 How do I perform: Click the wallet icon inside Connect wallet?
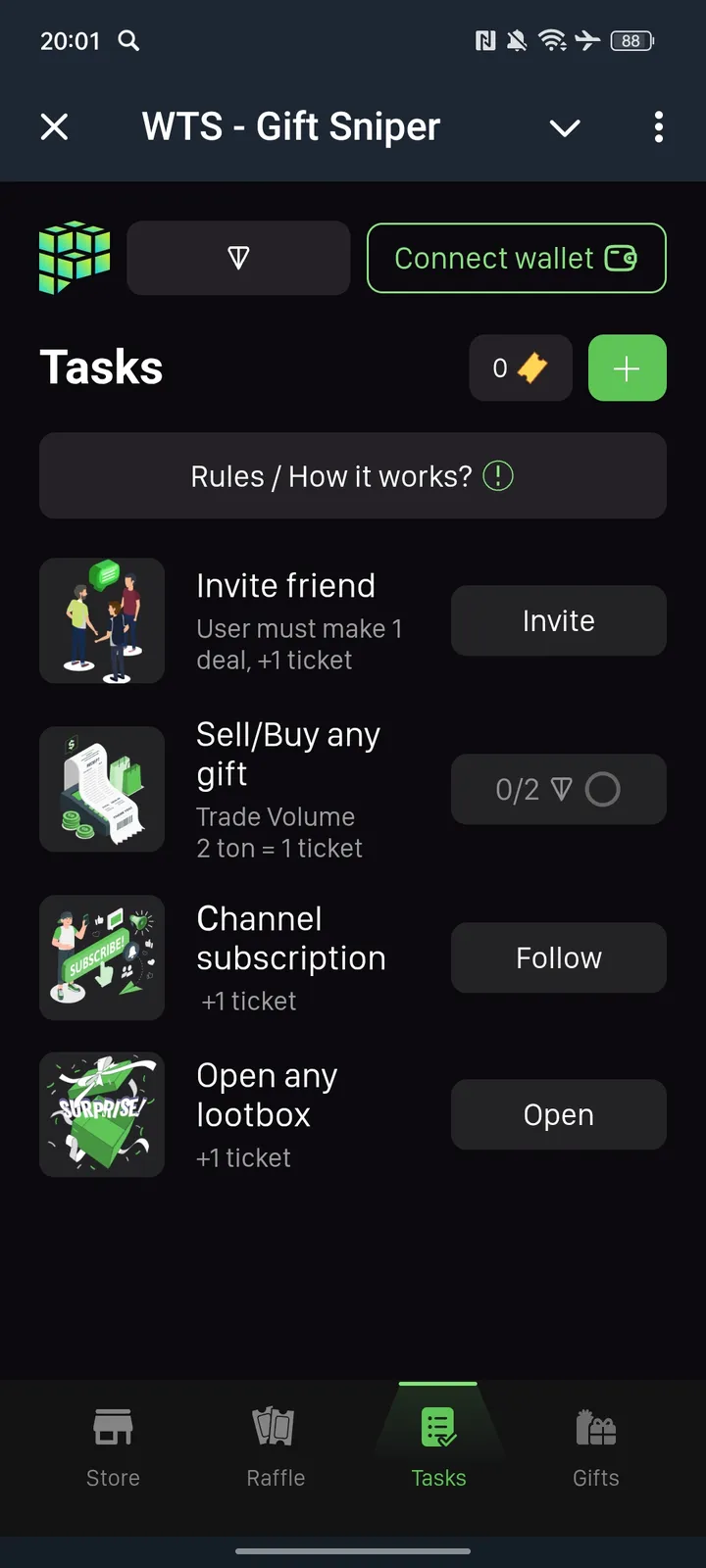tap(619, 258)
